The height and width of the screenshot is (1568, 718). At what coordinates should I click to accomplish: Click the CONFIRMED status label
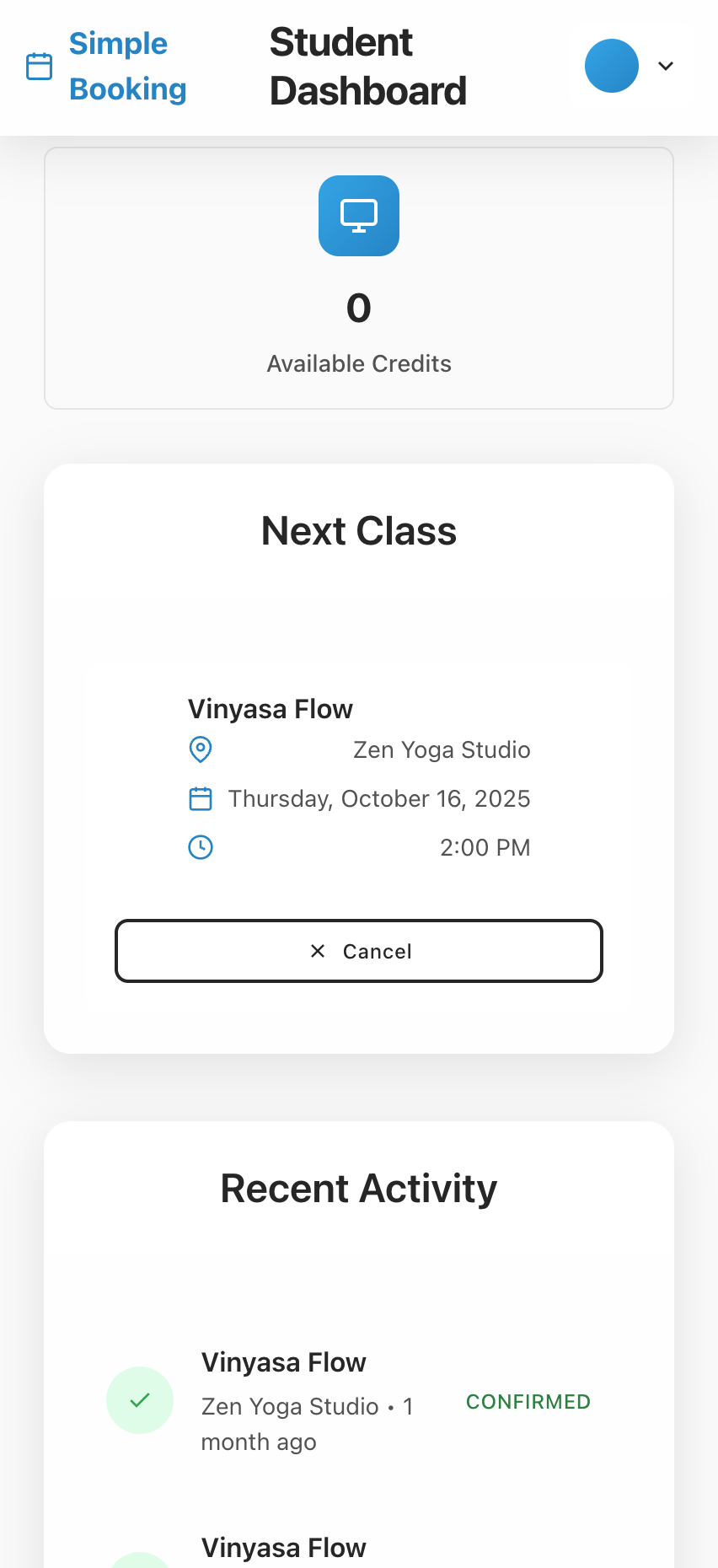point(528,1401)
